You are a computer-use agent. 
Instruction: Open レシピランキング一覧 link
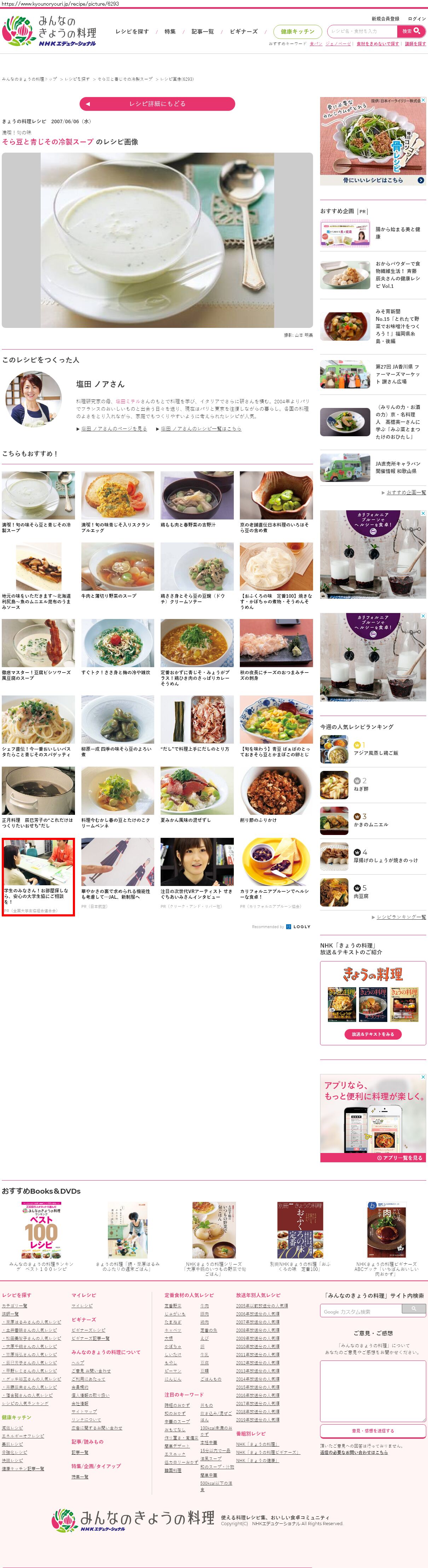(x=401, y=917)
